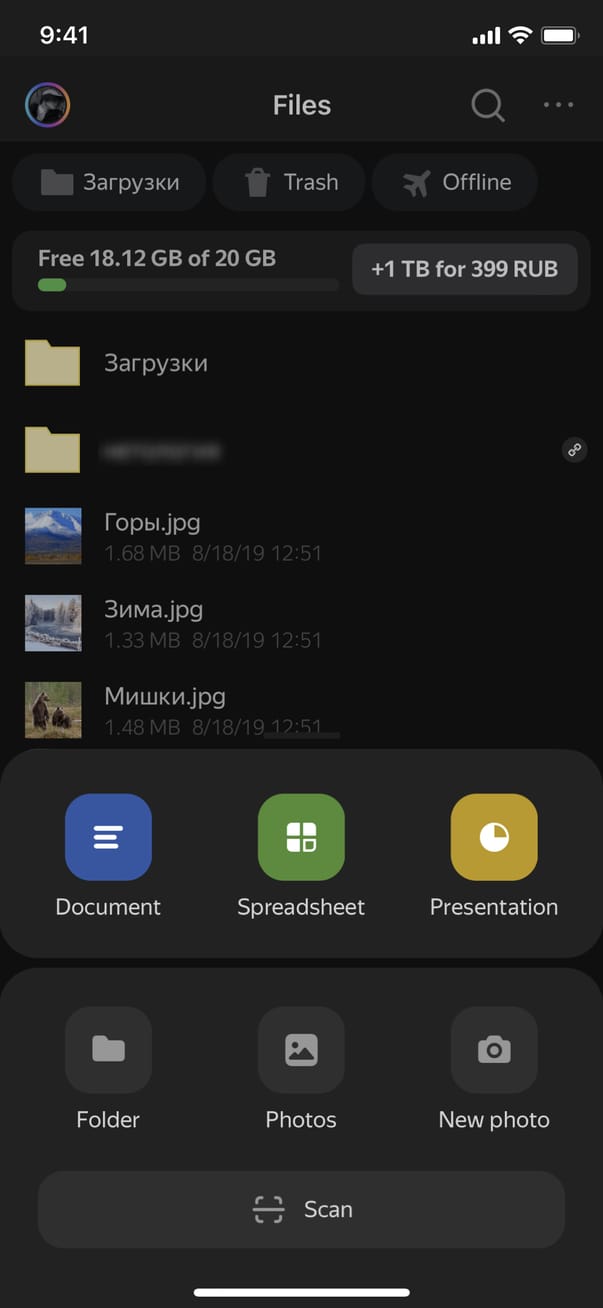Open the Trash chip
This screenshot has height=1308, width=603.
pyautogui.click(x=291, y=182)
